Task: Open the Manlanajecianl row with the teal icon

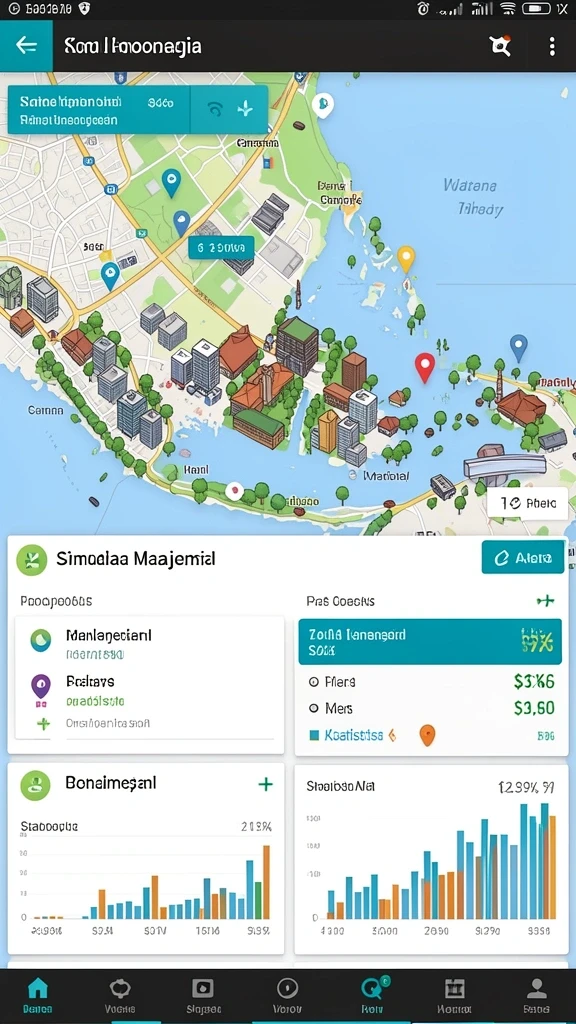Action: point(150,642)
